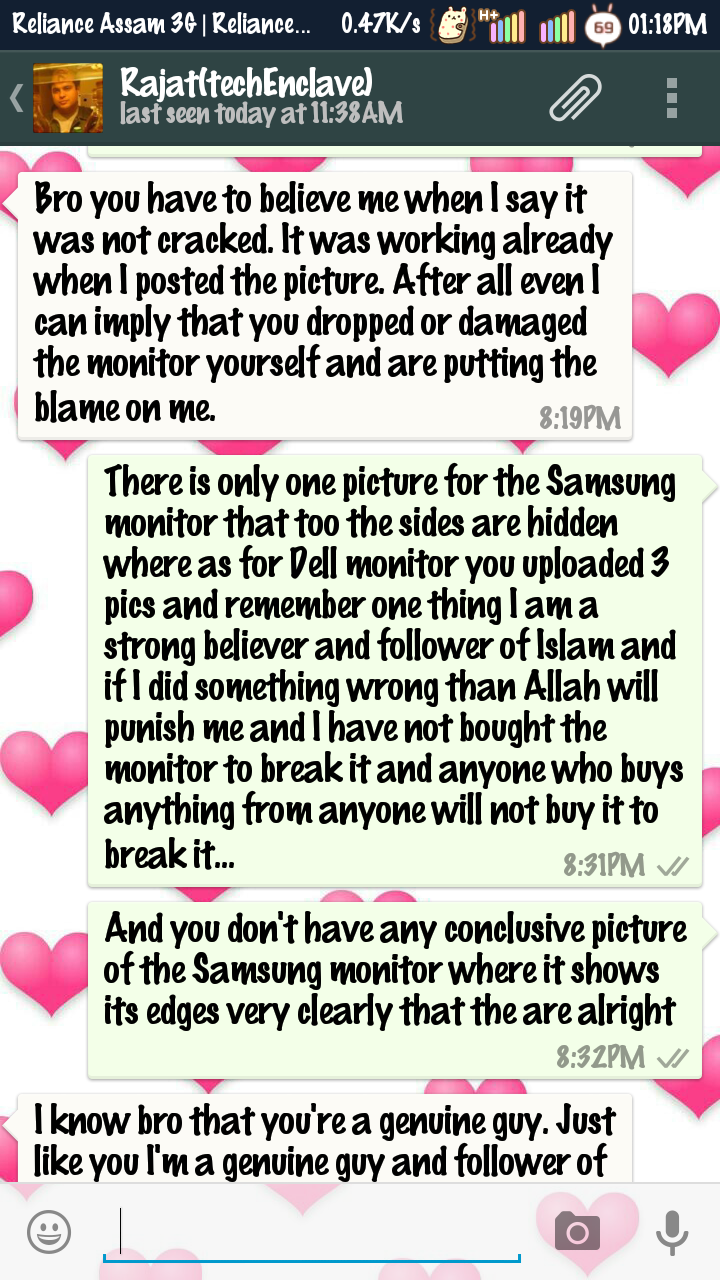Open the attachment paperclip
The width and height of the screenshot is (720, 1280).
pyautogui.click(x=576, y=98)
